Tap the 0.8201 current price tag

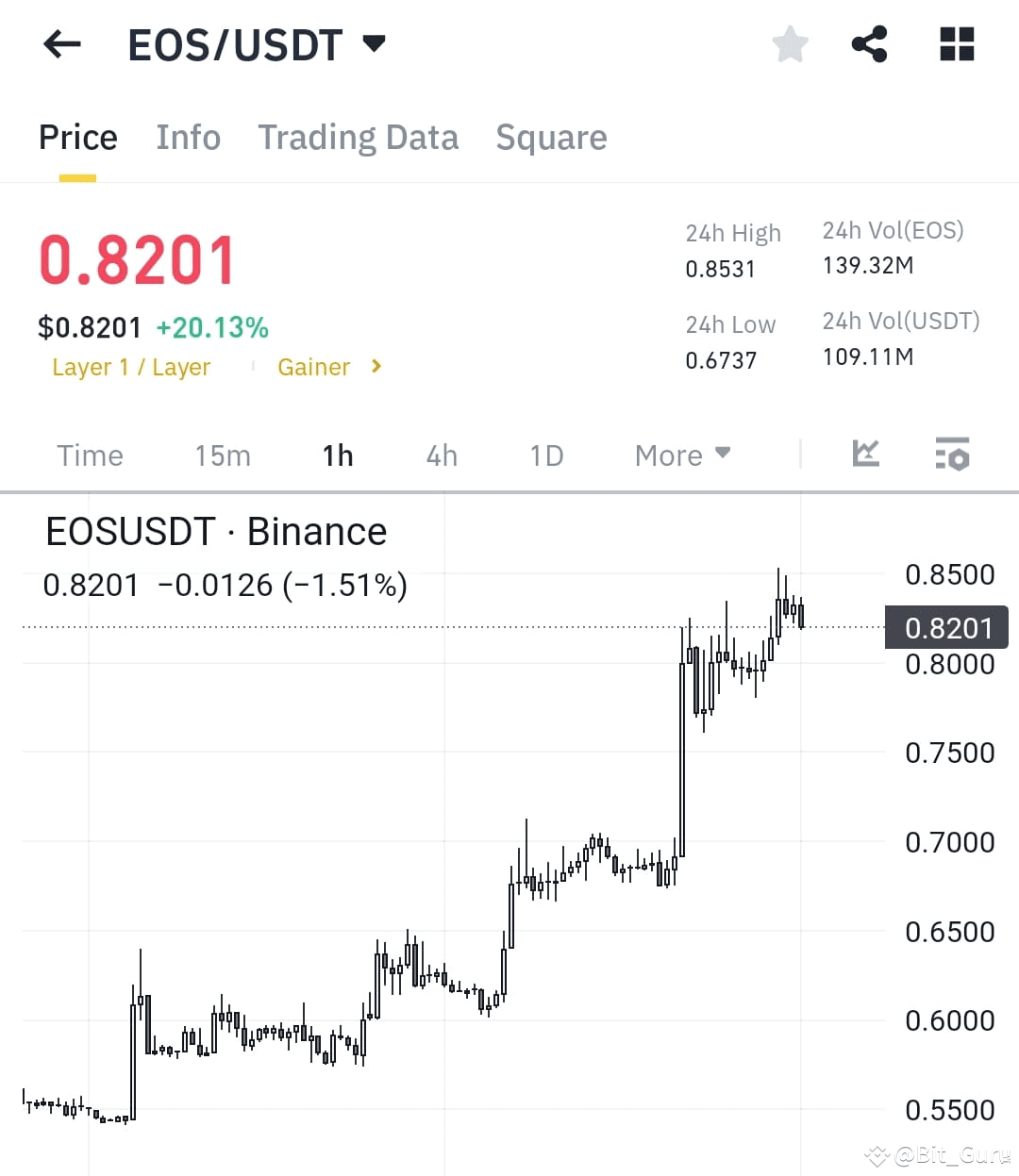point(945,627)
